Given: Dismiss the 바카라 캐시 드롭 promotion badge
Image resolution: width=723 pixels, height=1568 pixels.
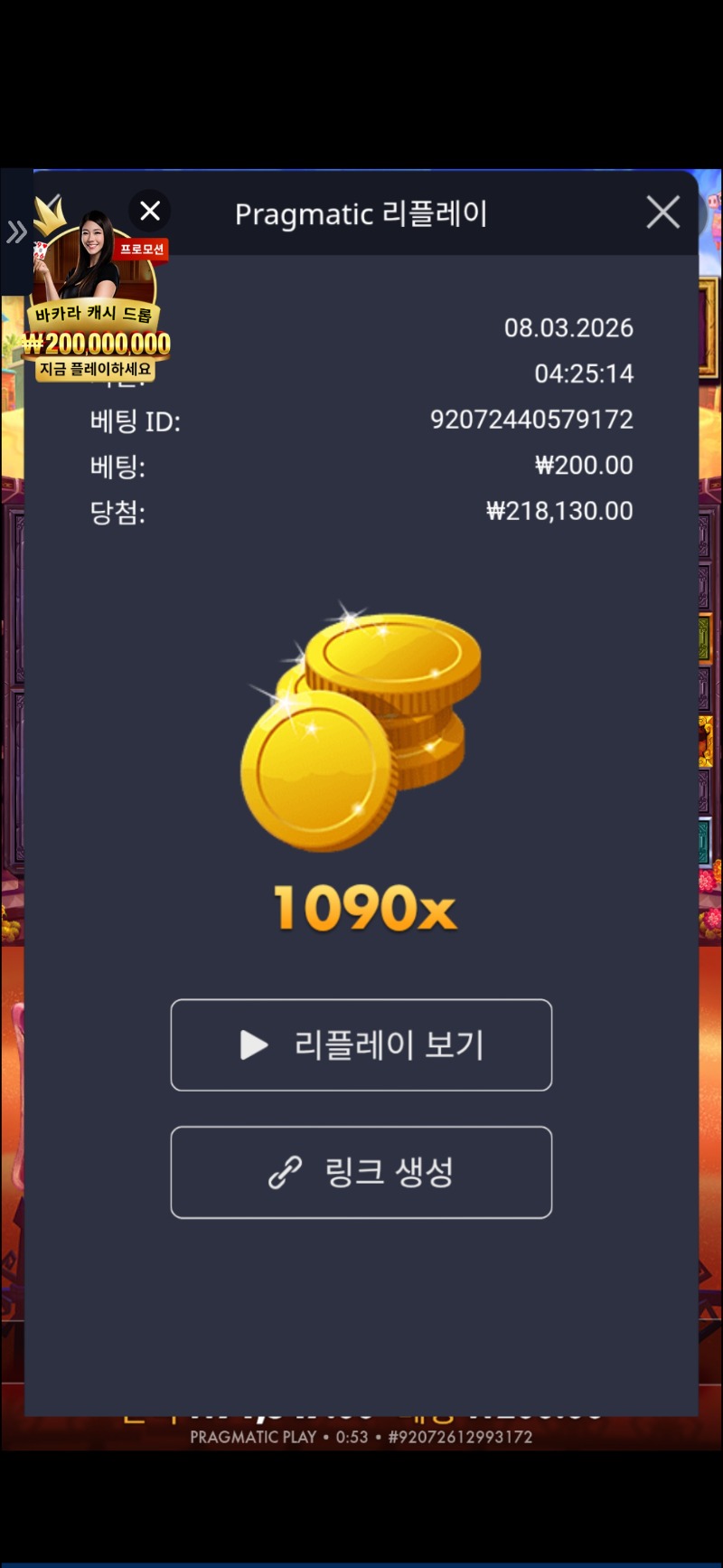Looking at the screenshot, I should coord(150,211).
